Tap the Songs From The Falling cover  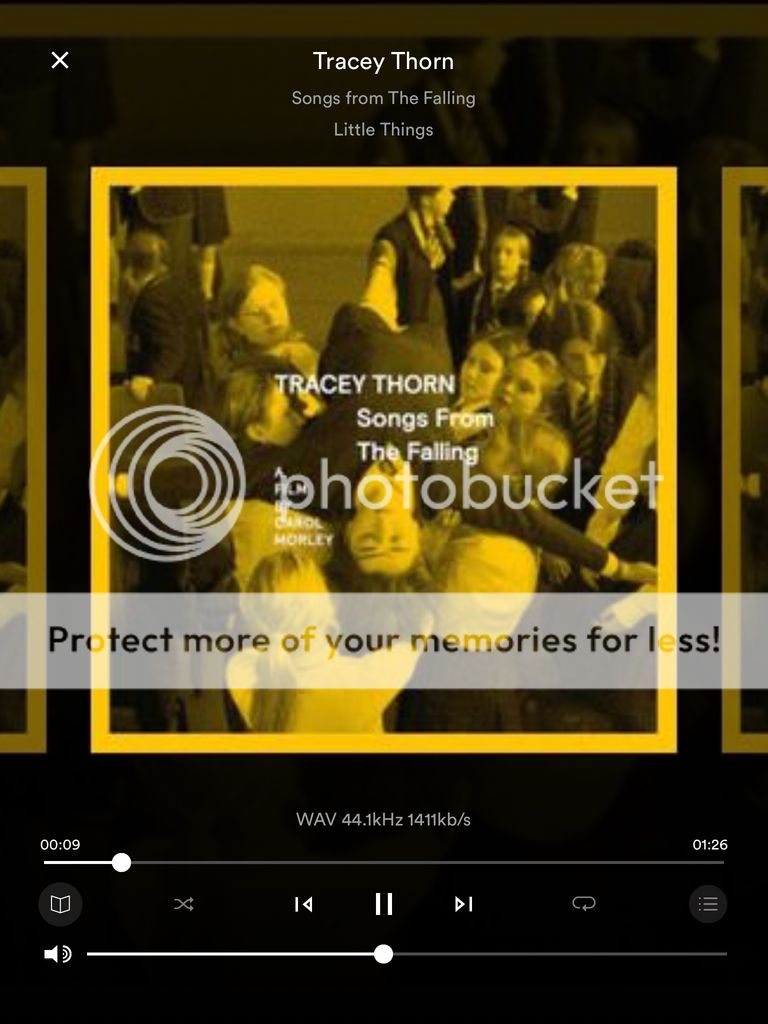[384, 460]
